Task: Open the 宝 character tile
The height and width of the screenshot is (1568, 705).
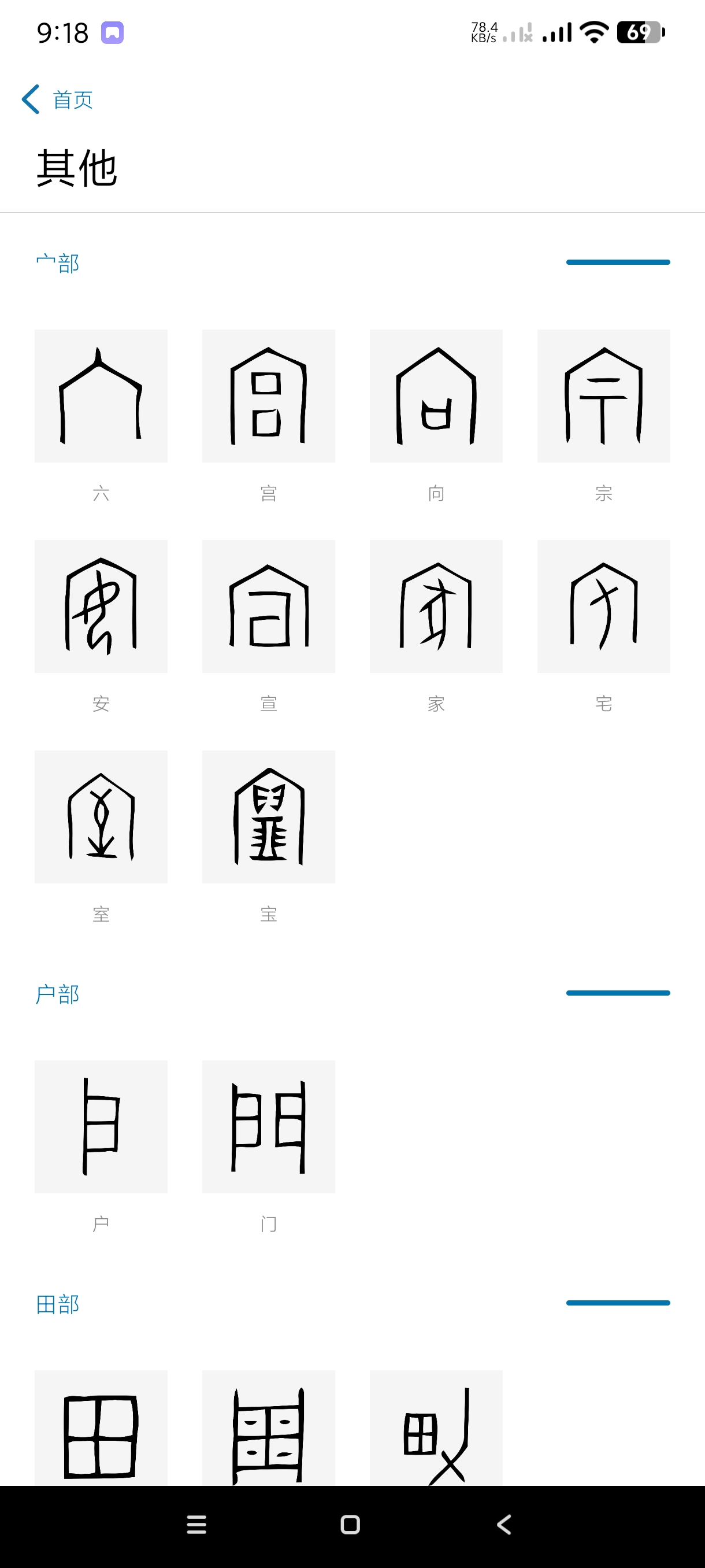Action: pyautogui.click(x=268, y=817)
